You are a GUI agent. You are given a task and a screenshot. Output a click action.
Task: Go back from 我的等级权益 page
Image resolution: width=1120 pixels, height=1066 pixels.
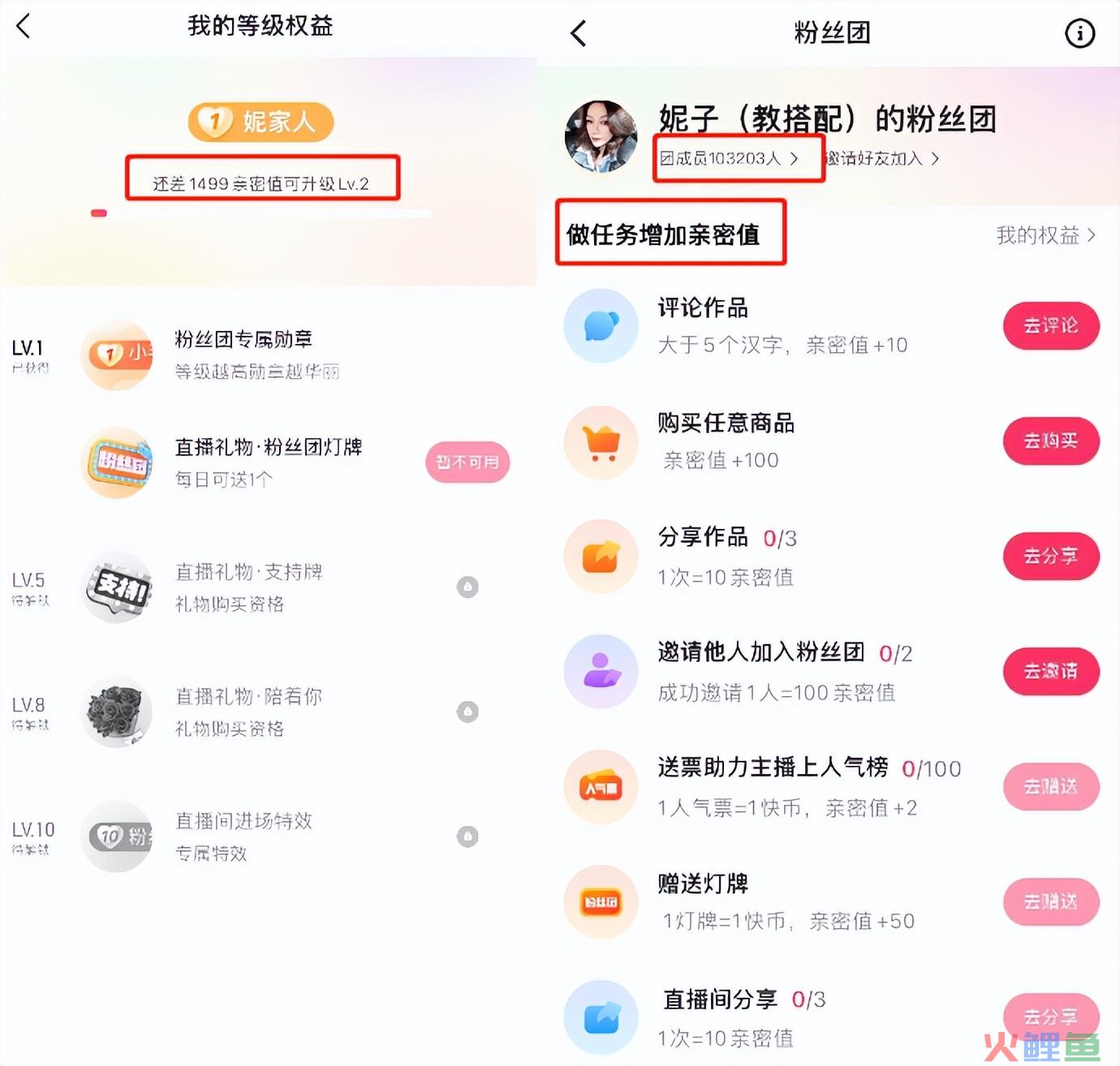[24, 26]
